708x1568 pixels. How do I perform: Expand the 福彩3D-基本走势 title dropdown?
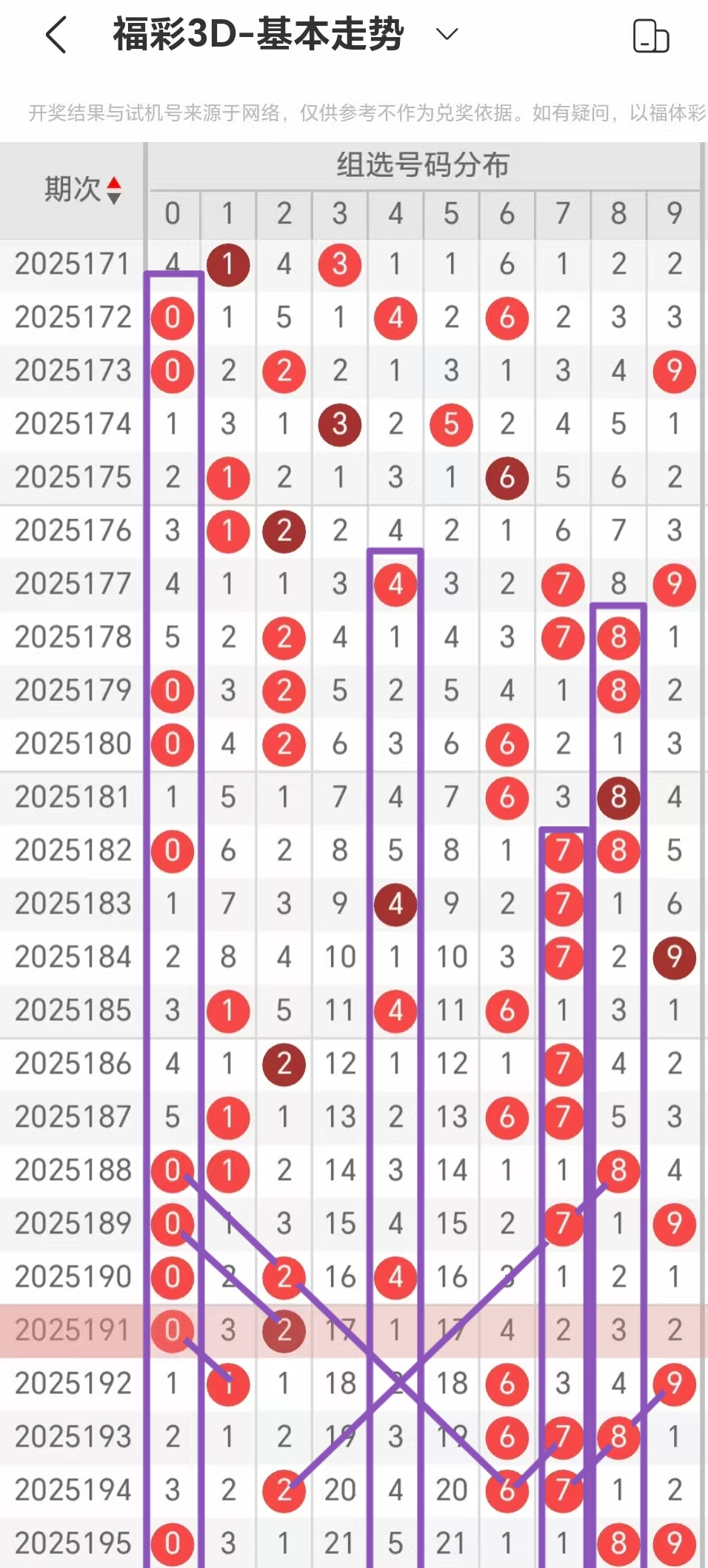447,34
